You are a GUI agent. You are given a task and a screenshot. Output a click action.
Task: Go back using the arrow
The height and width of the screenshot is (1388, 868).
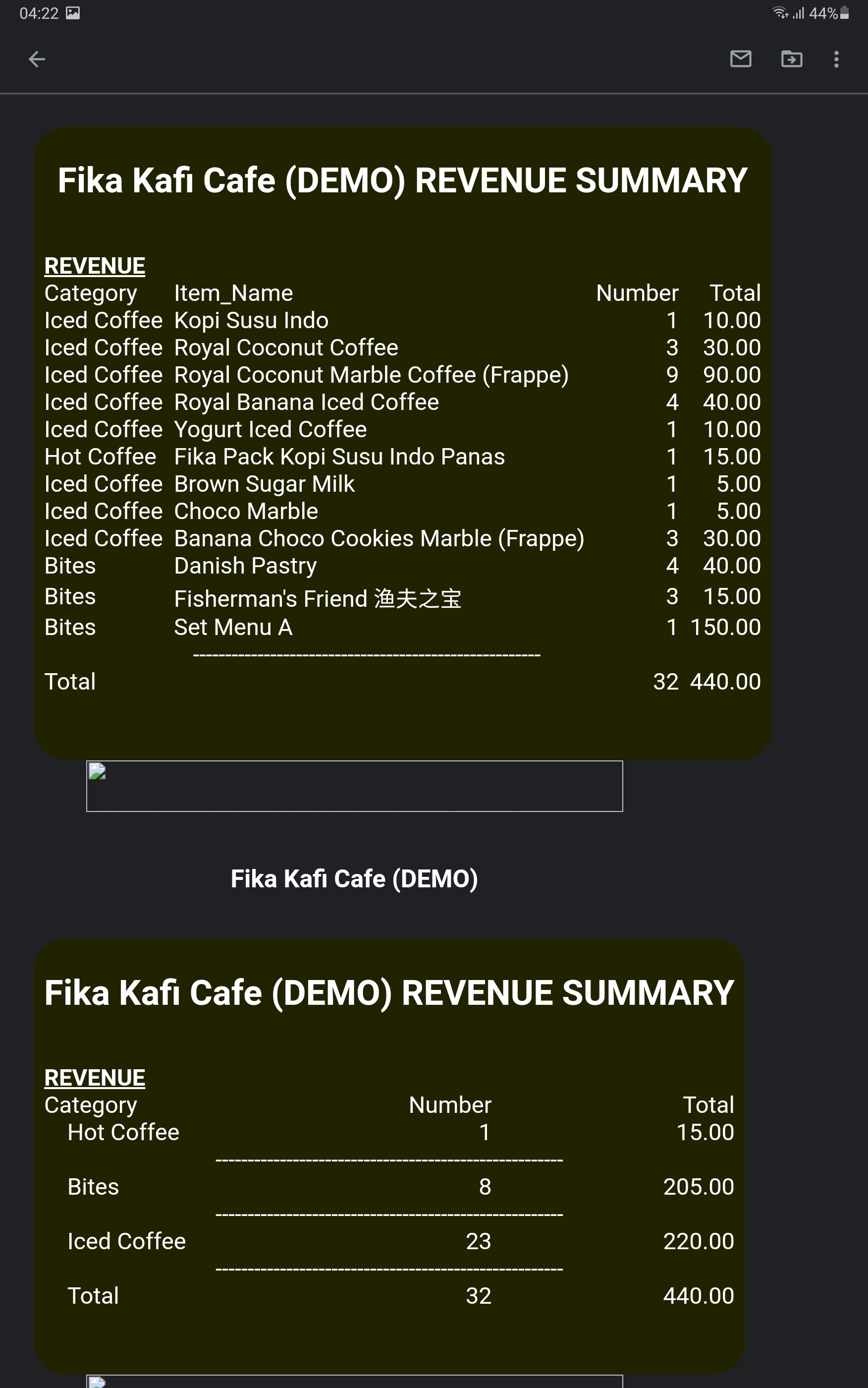tap(37, 59)
